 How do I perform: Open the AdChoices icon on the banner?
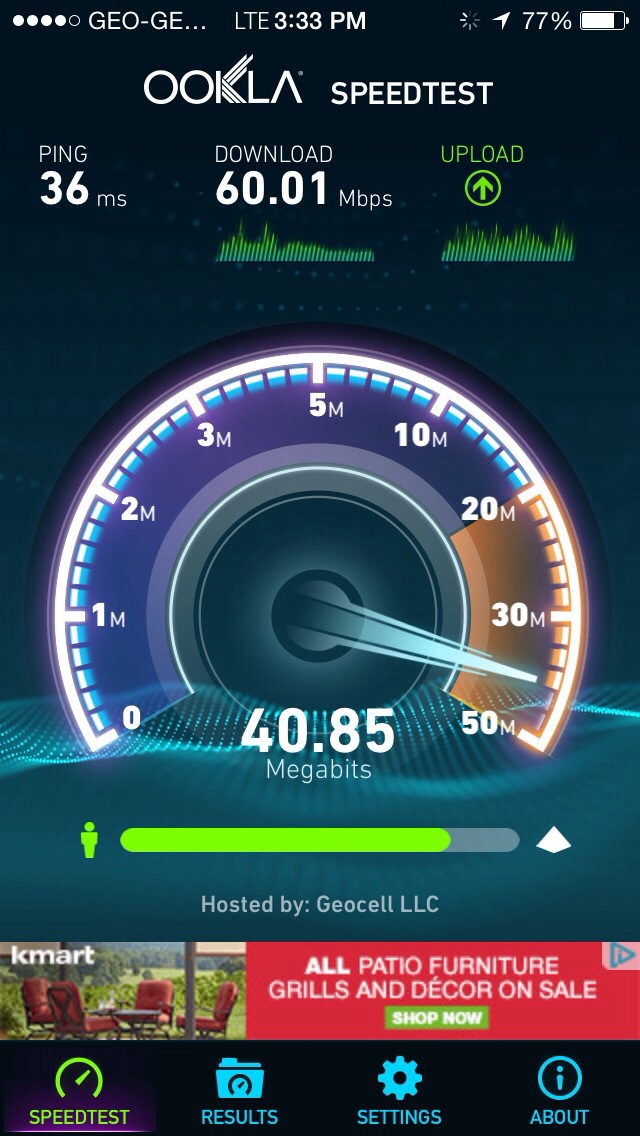pos(623,955)
